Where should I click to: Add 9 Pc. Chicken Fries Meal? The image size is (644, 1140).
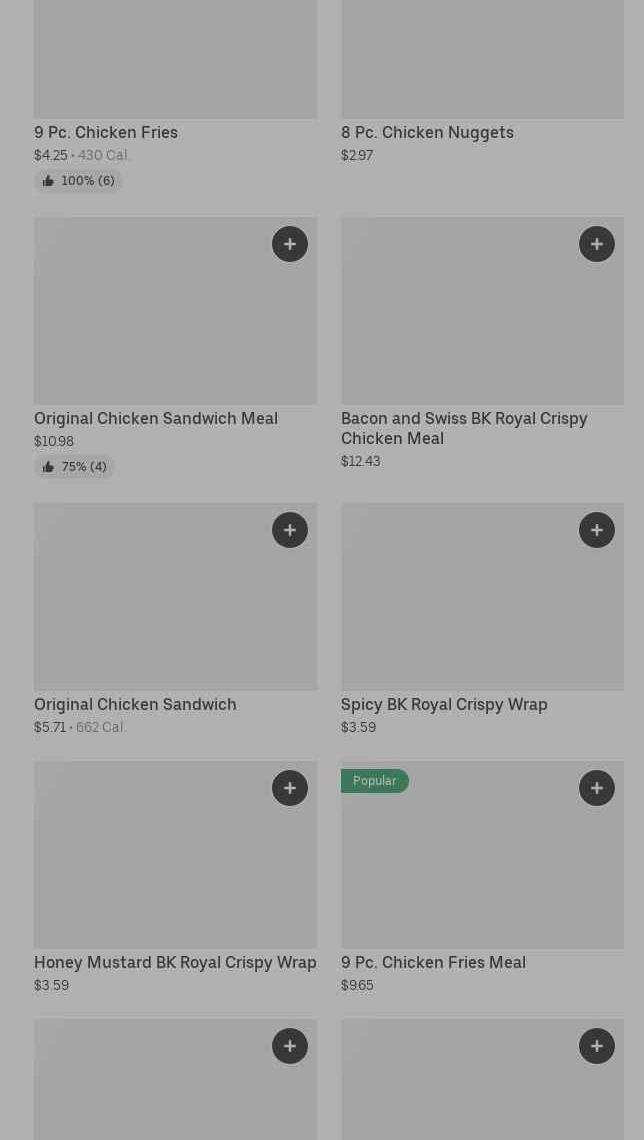[597, 788]
